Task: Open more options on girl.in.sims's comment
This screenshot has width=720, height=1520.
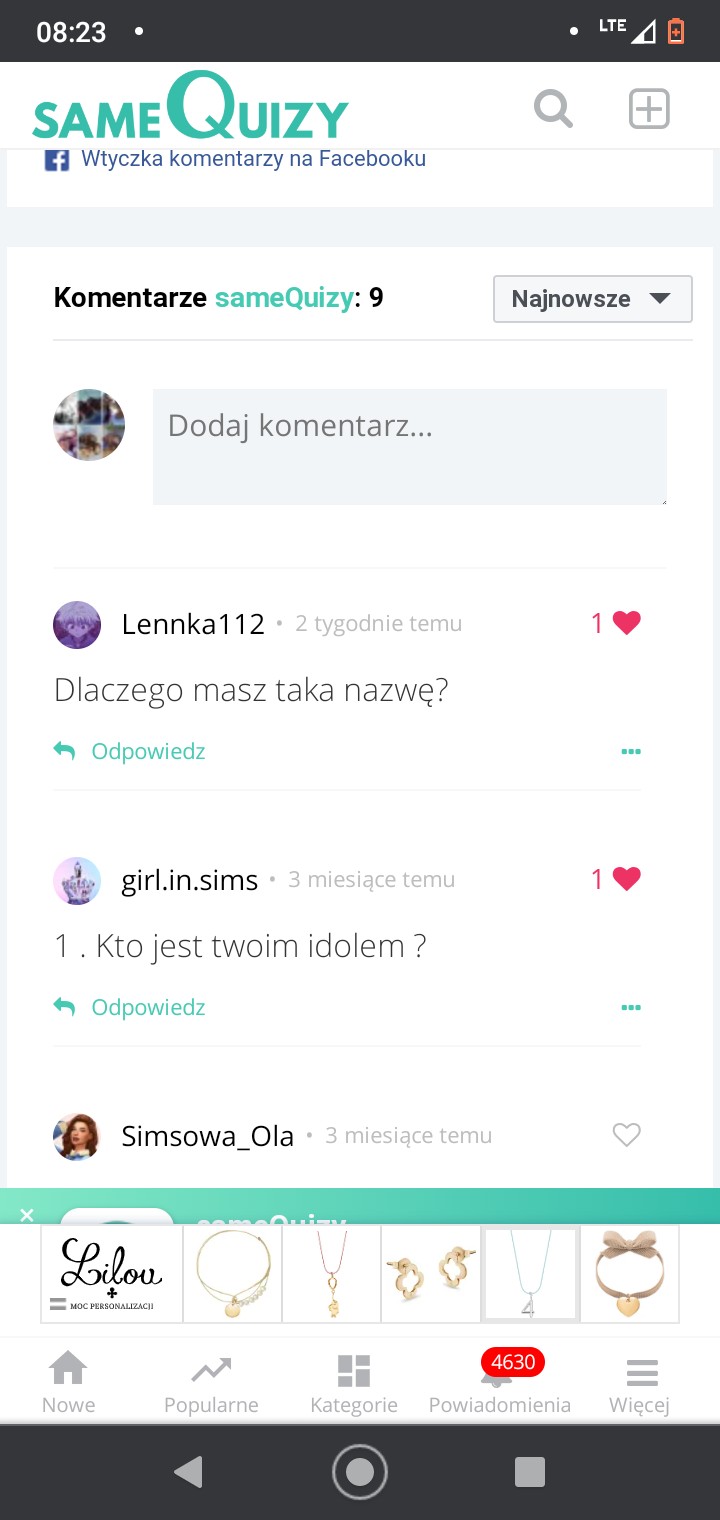Action: click(x=630, y=1007)
